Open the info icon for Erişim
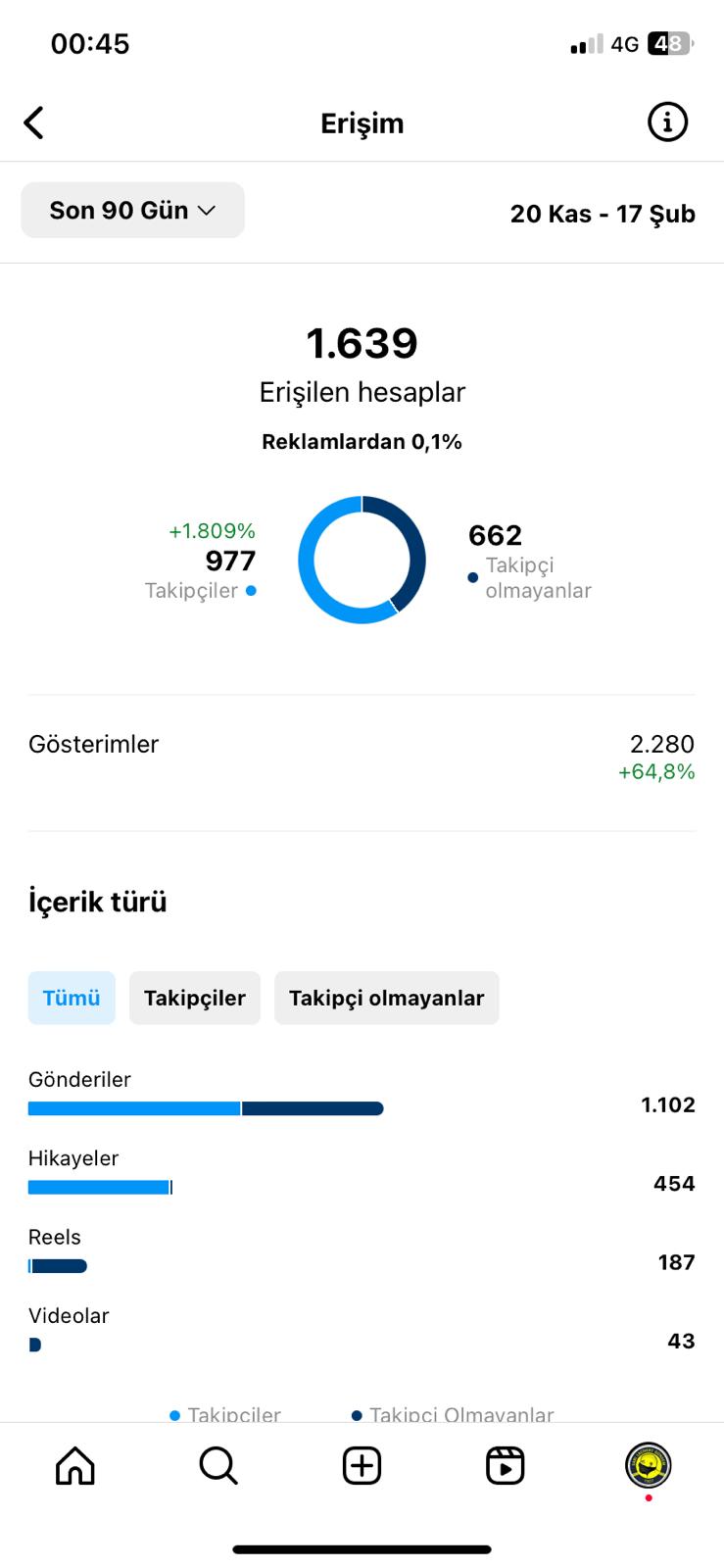 click(x=667, y=122)
